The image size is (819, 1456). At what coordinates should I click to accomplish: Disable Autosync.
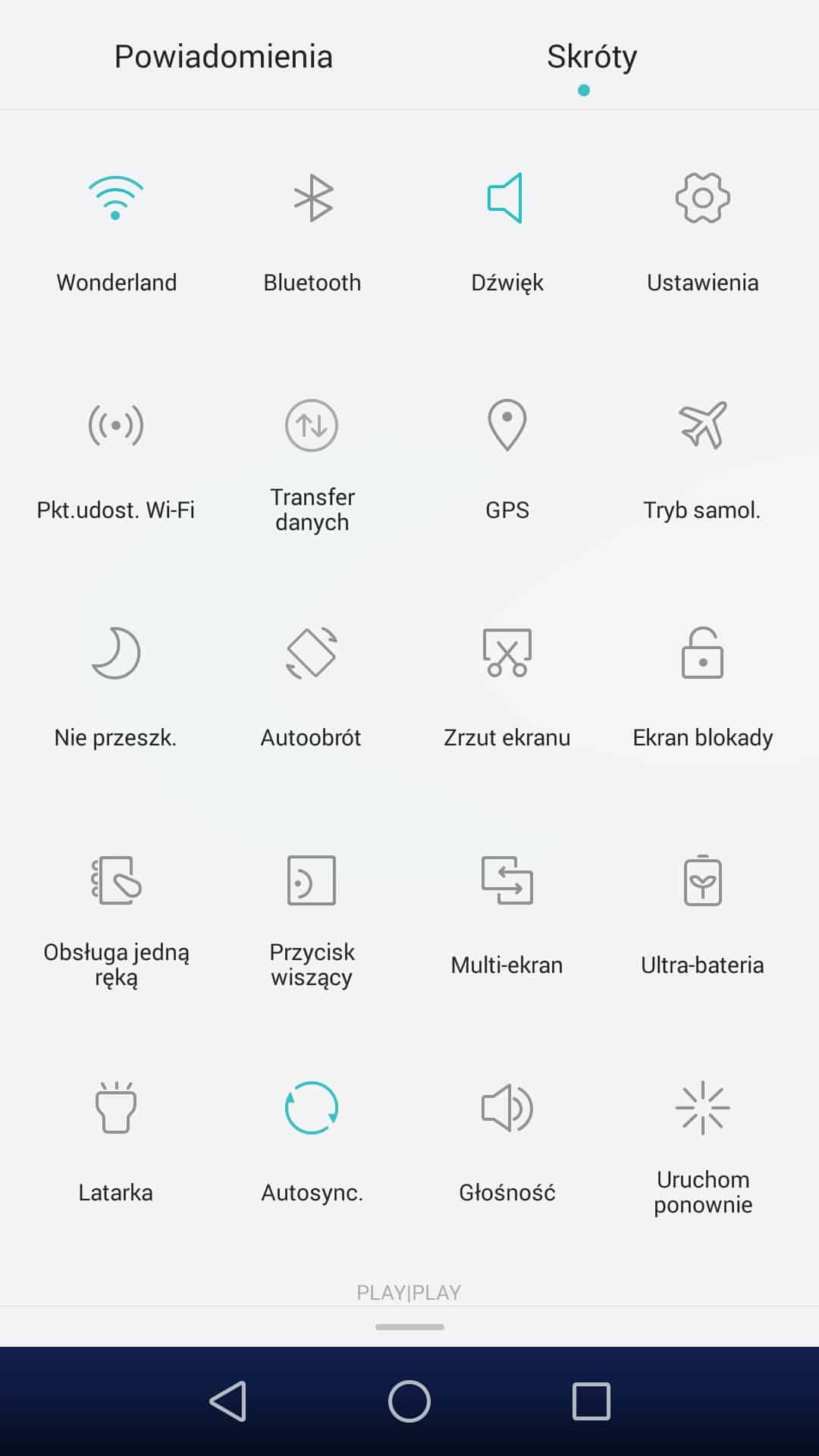click(x=312, y=1108)
